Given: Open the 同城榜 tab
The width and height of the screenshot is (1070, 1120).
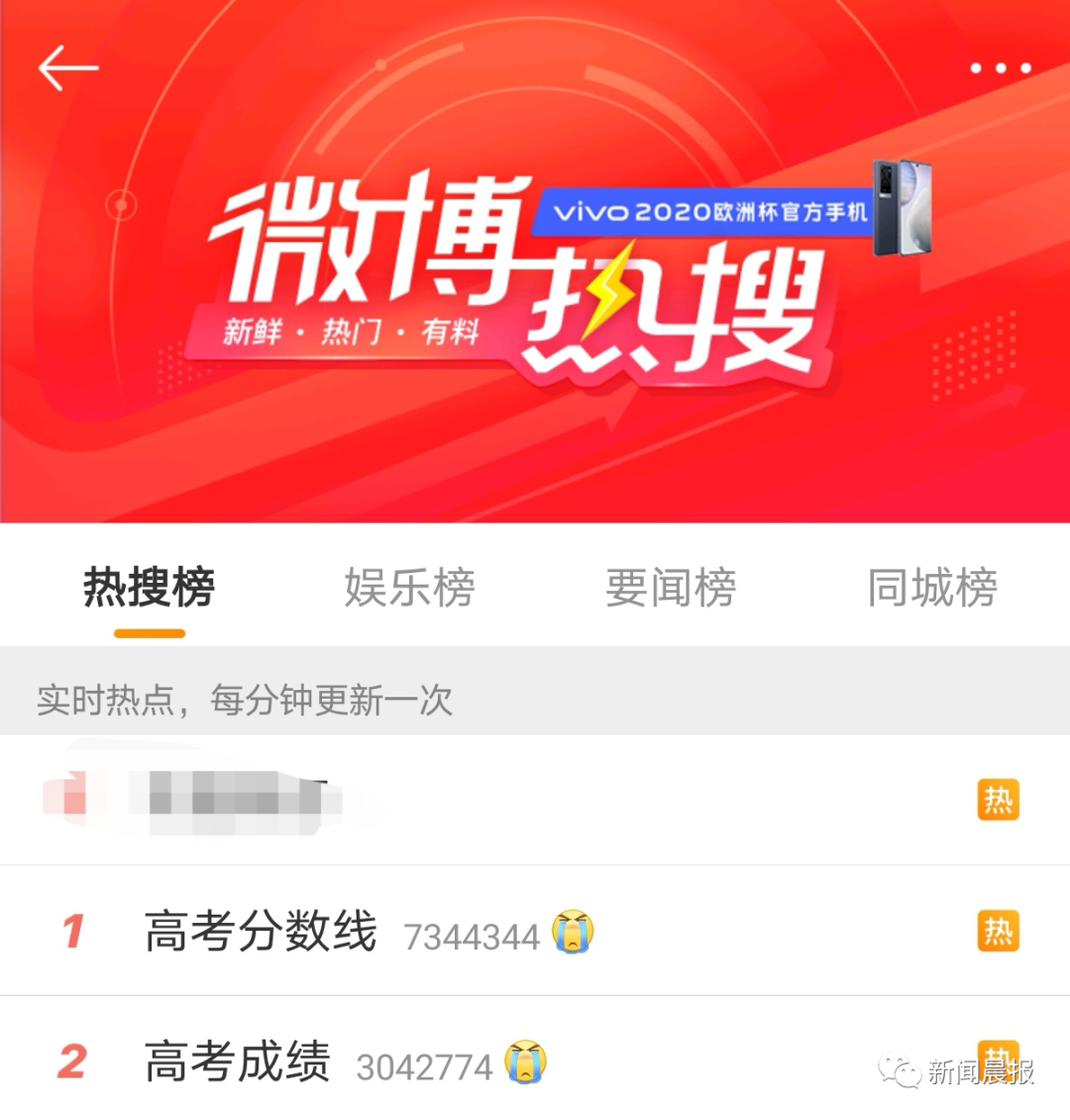Looking at the screenshot, I should 931,589.
